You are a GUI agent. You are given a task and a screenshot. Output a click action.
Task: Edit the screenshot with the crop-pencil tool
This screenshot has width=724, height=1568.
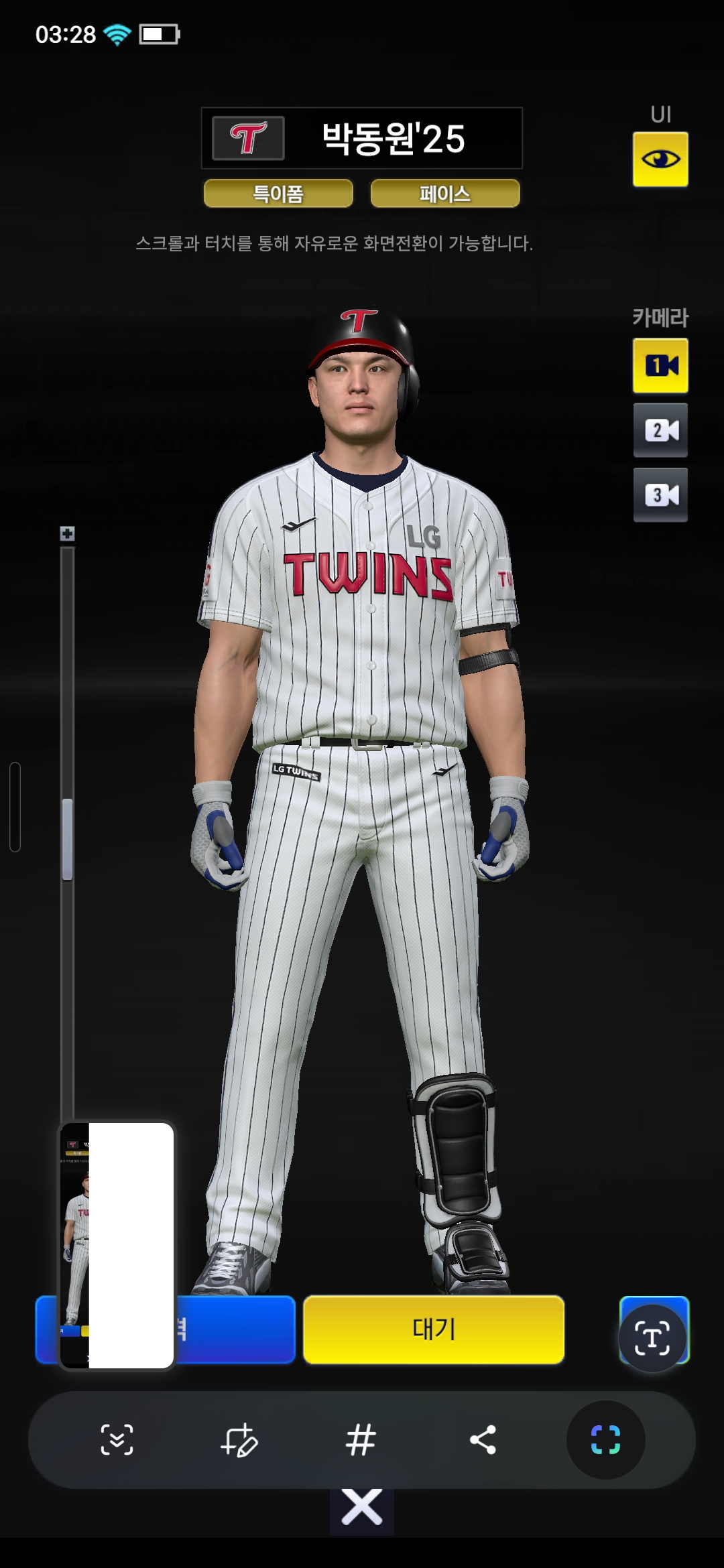(239, 1439)
